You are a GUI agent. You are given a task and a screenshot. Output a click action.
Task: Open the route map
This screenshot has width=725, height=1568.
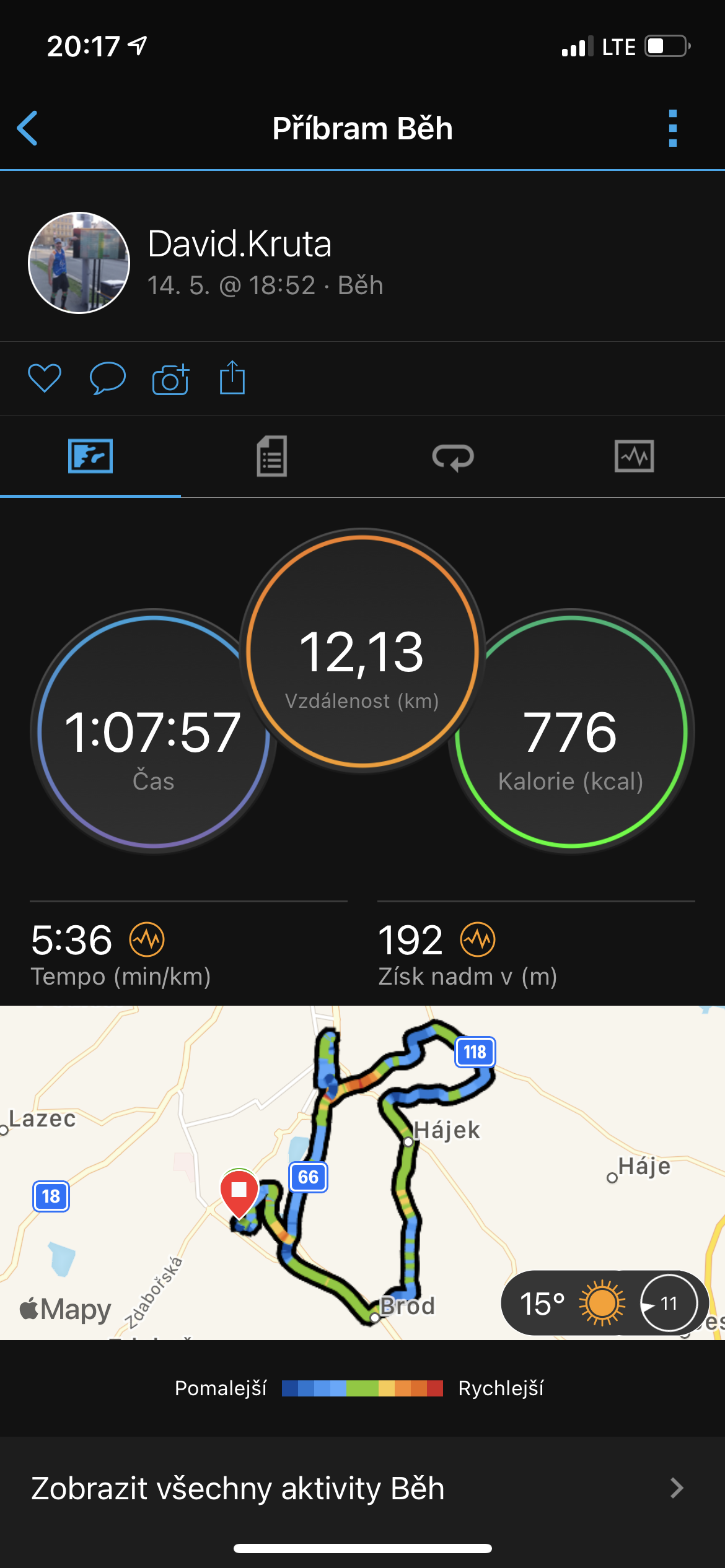tap(362, 1173)
